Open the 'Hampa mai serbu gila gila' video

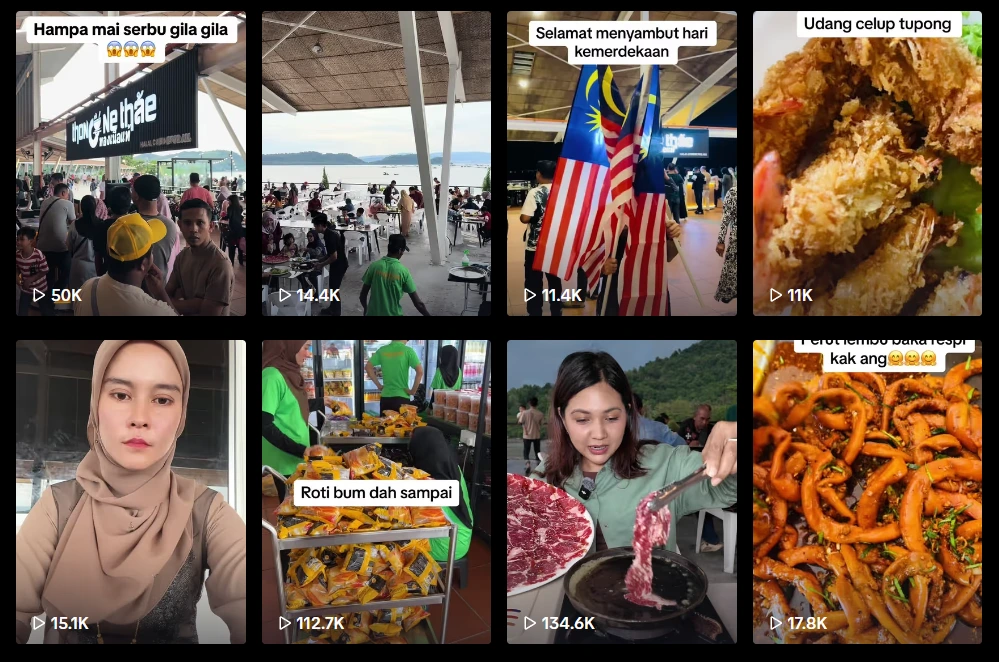coord(130,165)
